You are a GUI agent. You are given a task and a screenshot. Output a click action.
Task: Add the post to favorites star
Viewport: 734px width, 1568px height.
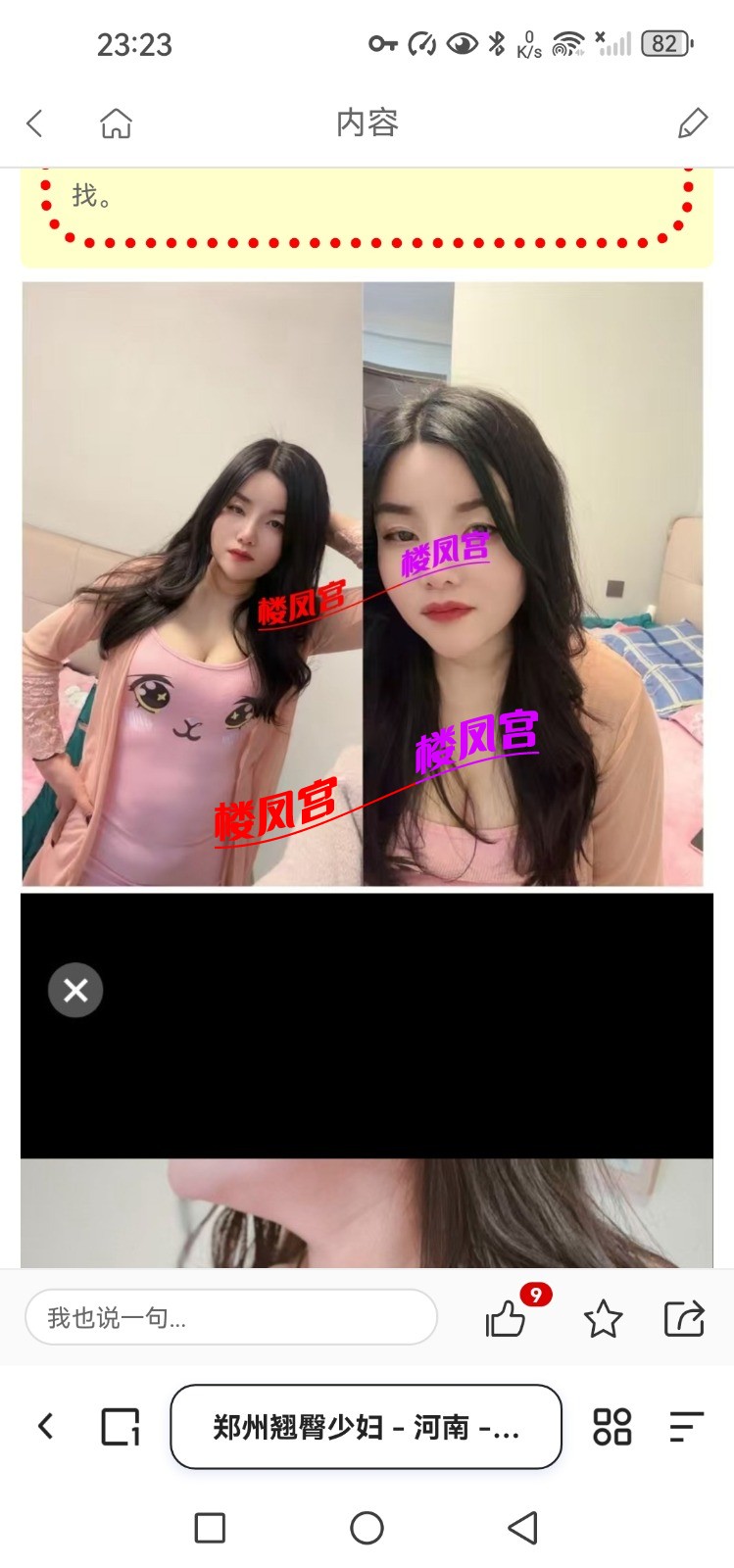pyautogui.click(x=603, y=1319)
